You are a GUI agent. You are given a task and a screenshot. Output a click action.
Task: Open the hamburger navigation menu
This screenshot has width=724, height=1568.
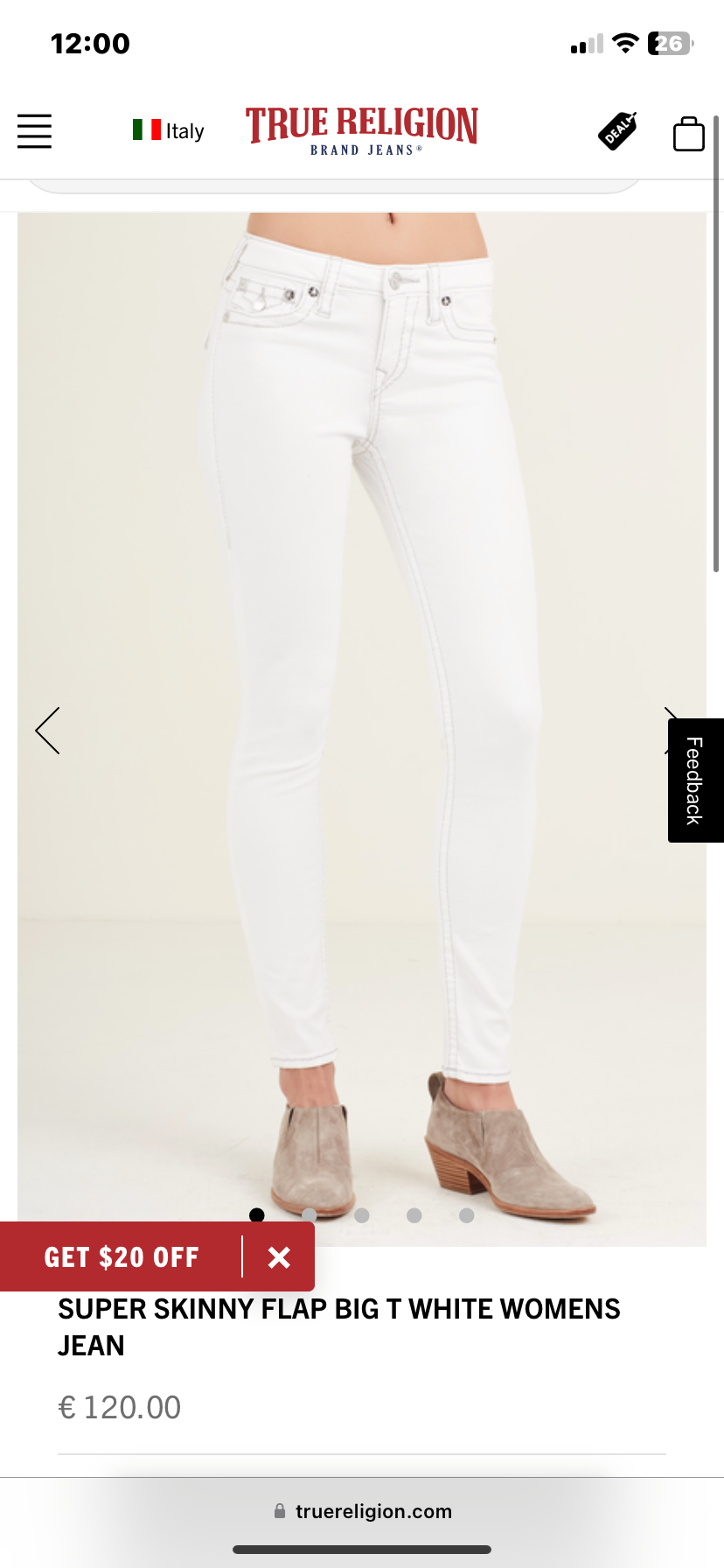tap(34, 131)
